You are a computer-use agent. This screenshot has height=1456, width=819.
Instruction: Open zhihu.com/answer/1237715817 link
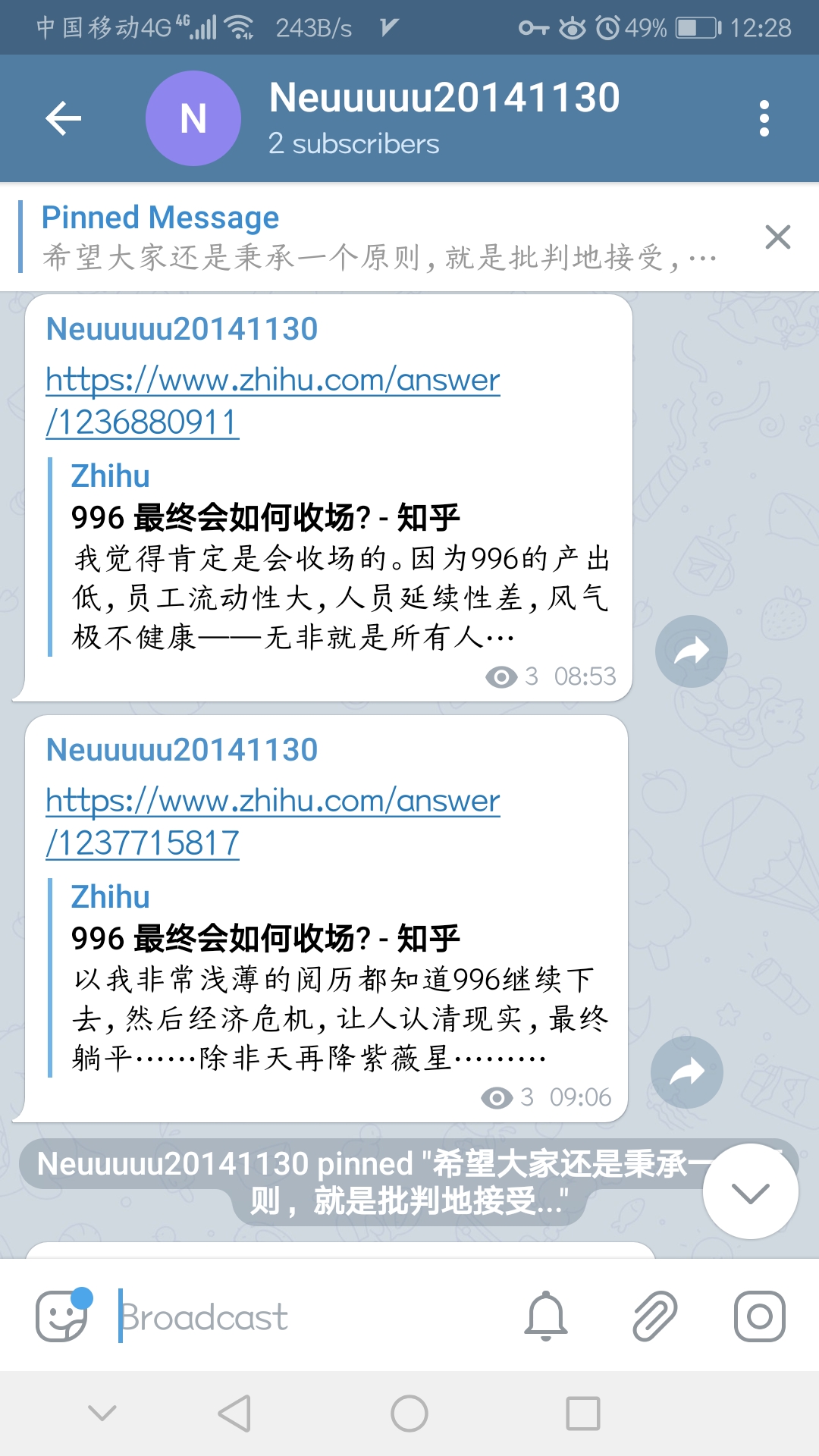point(273,821)
